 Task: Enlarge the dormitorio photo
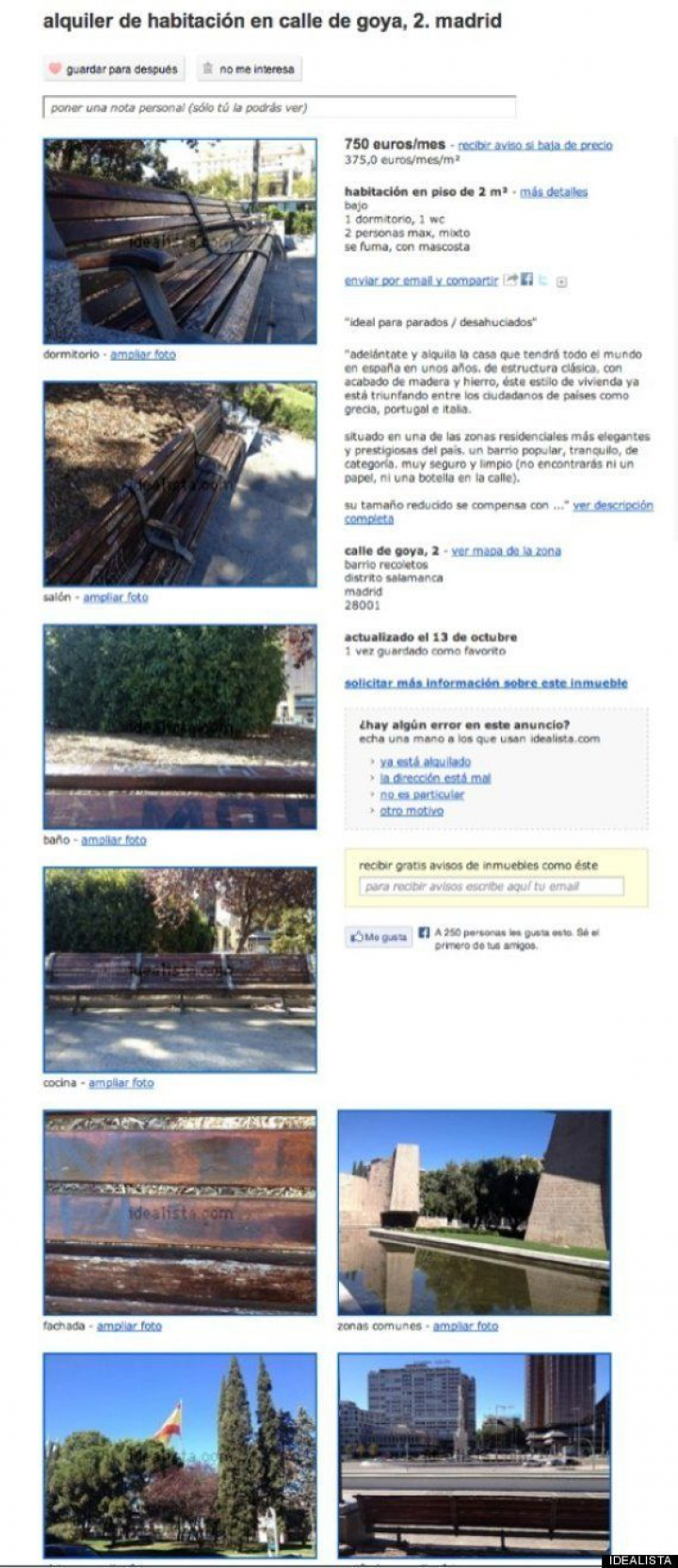coord(142,354)
